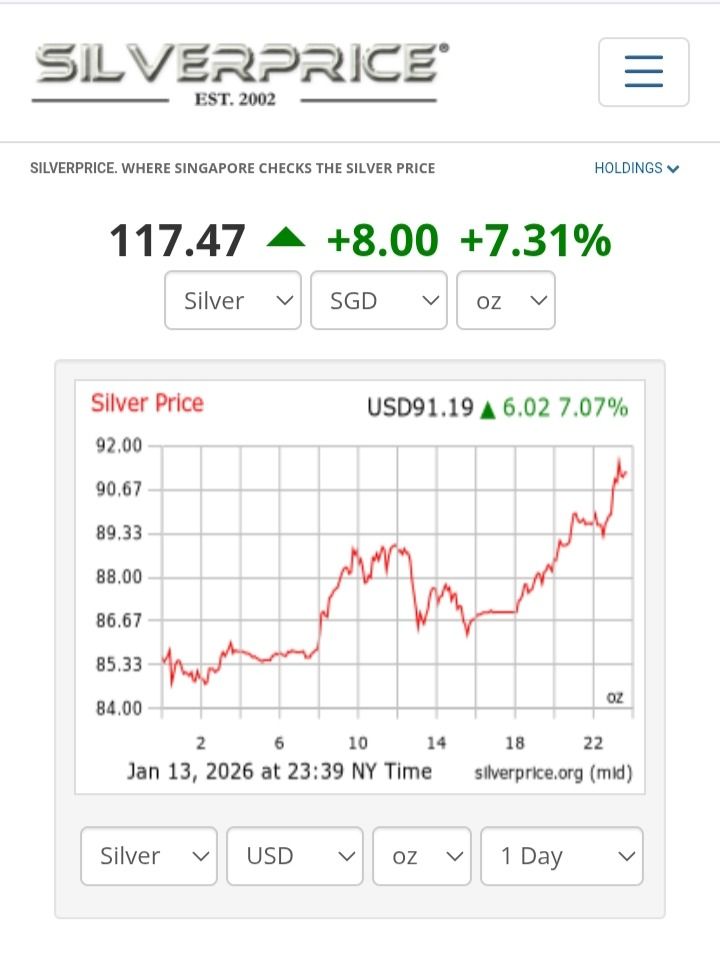The height and width of the screenshot is (958, 720).
Task: Open the hamburger navigation menu
Action: (x=643, y=71)
